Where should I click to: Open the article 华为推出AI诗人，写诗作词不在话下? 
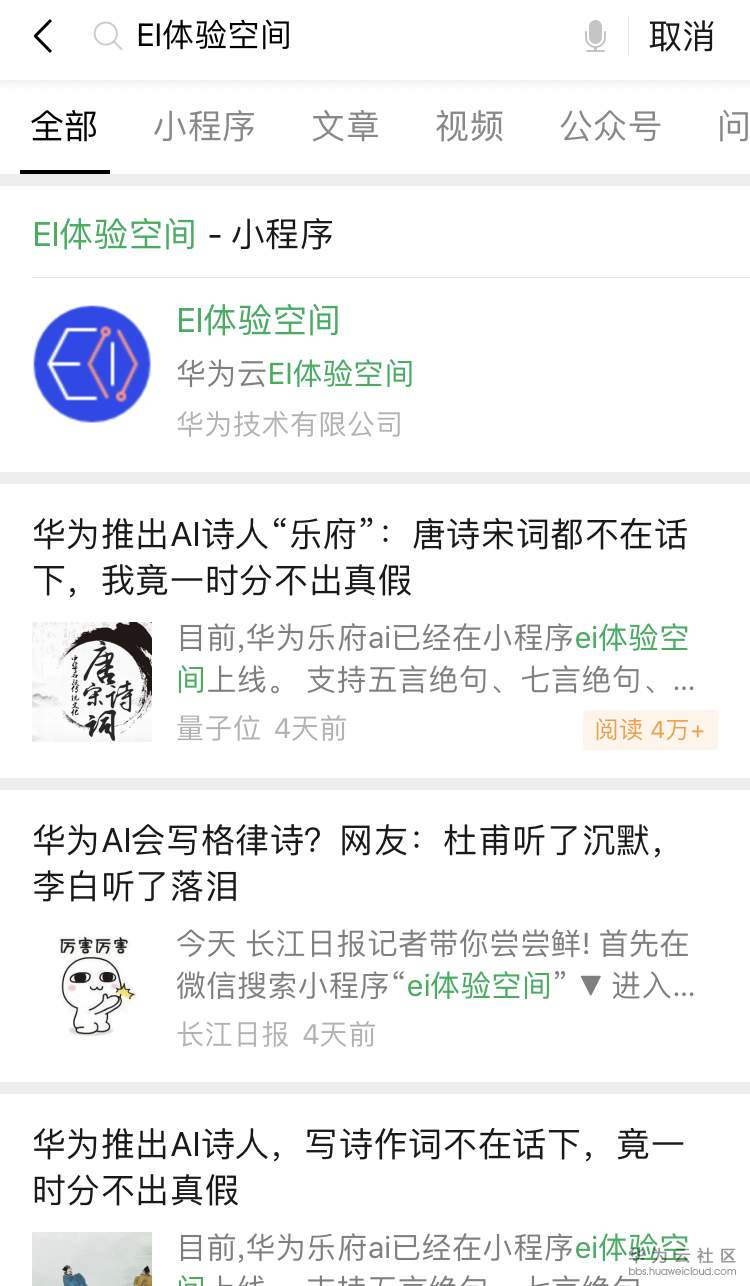click(x=360, y=1167)
